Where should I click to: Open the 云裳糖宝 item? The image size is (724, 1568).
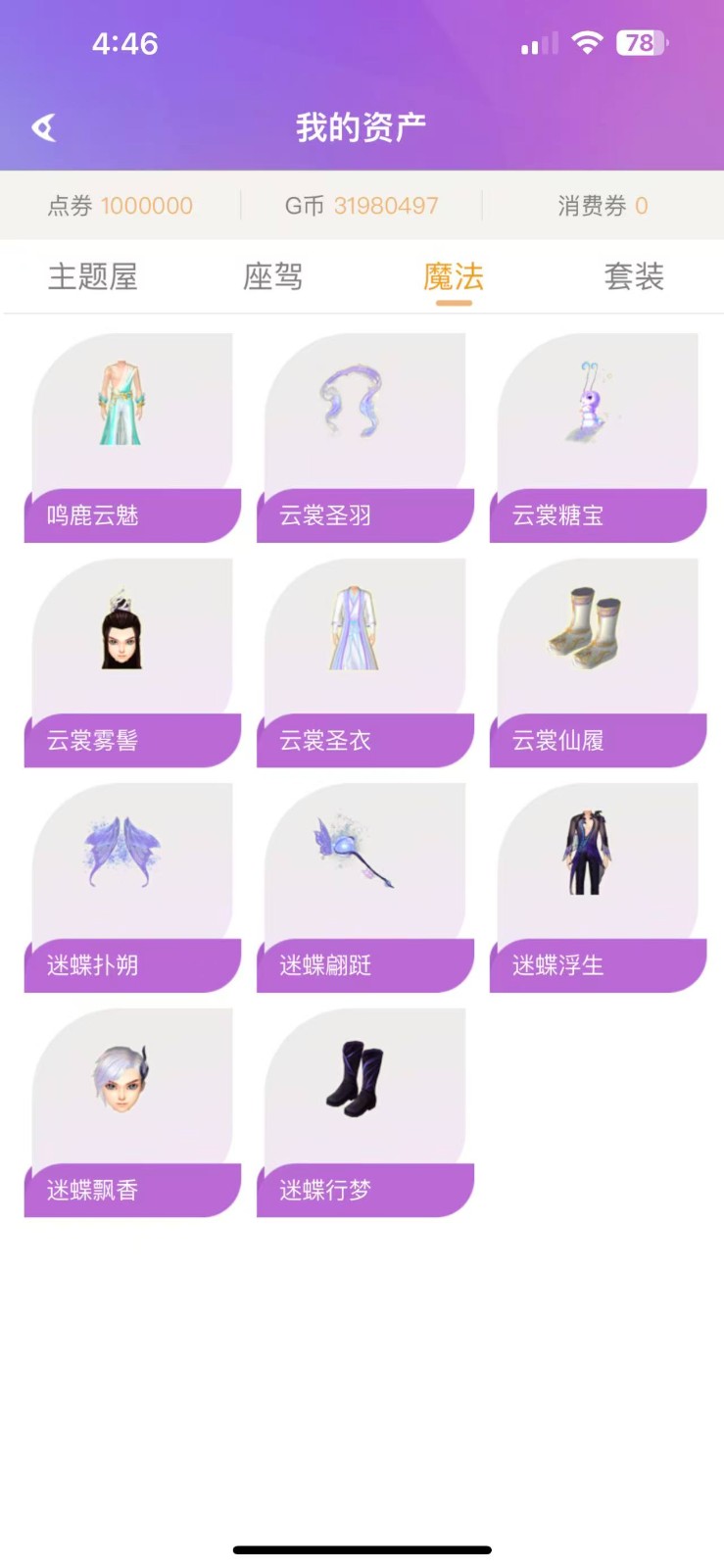click(x=598, y=437)
